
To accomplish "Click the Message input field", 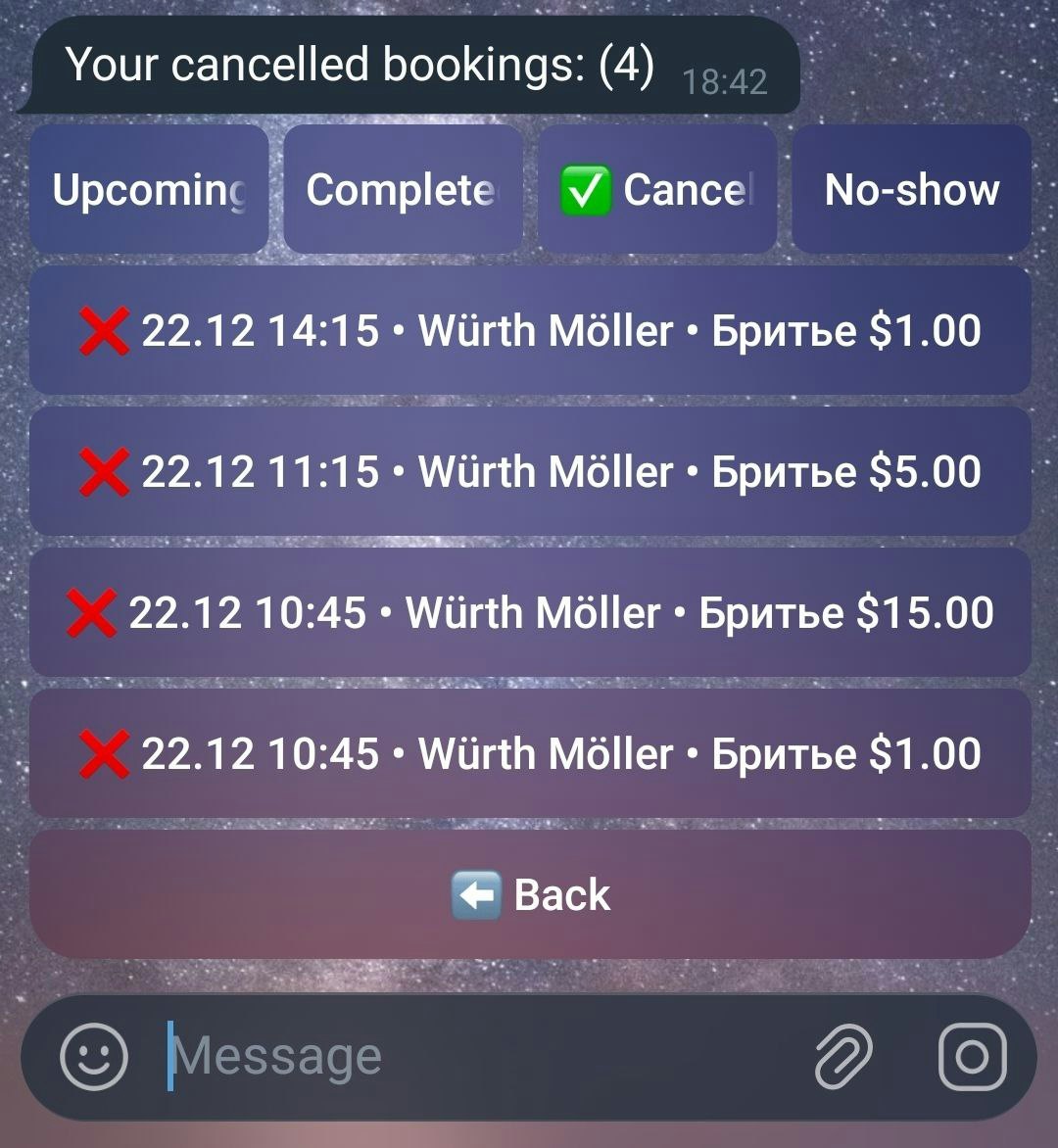I will pos(392,1054).
